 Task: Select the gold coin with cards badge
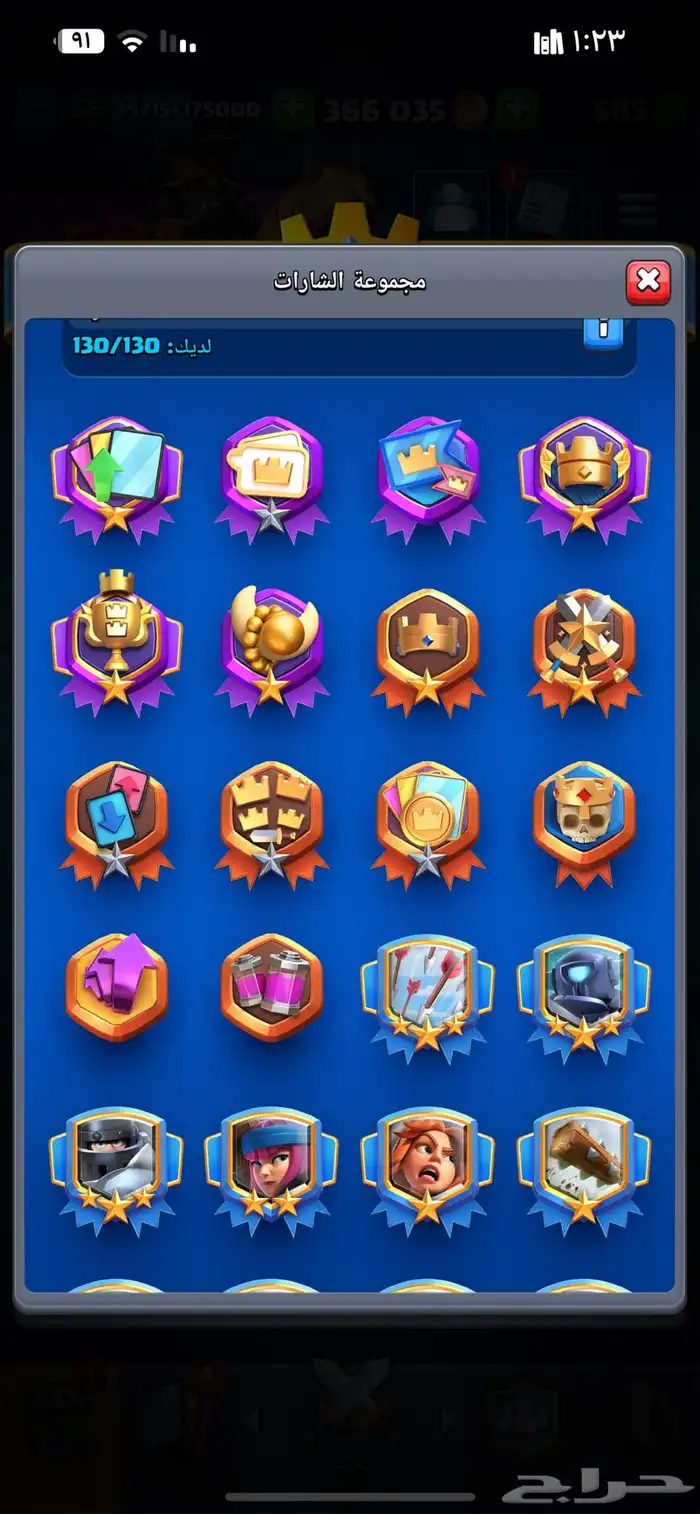[x=427, y=814]
